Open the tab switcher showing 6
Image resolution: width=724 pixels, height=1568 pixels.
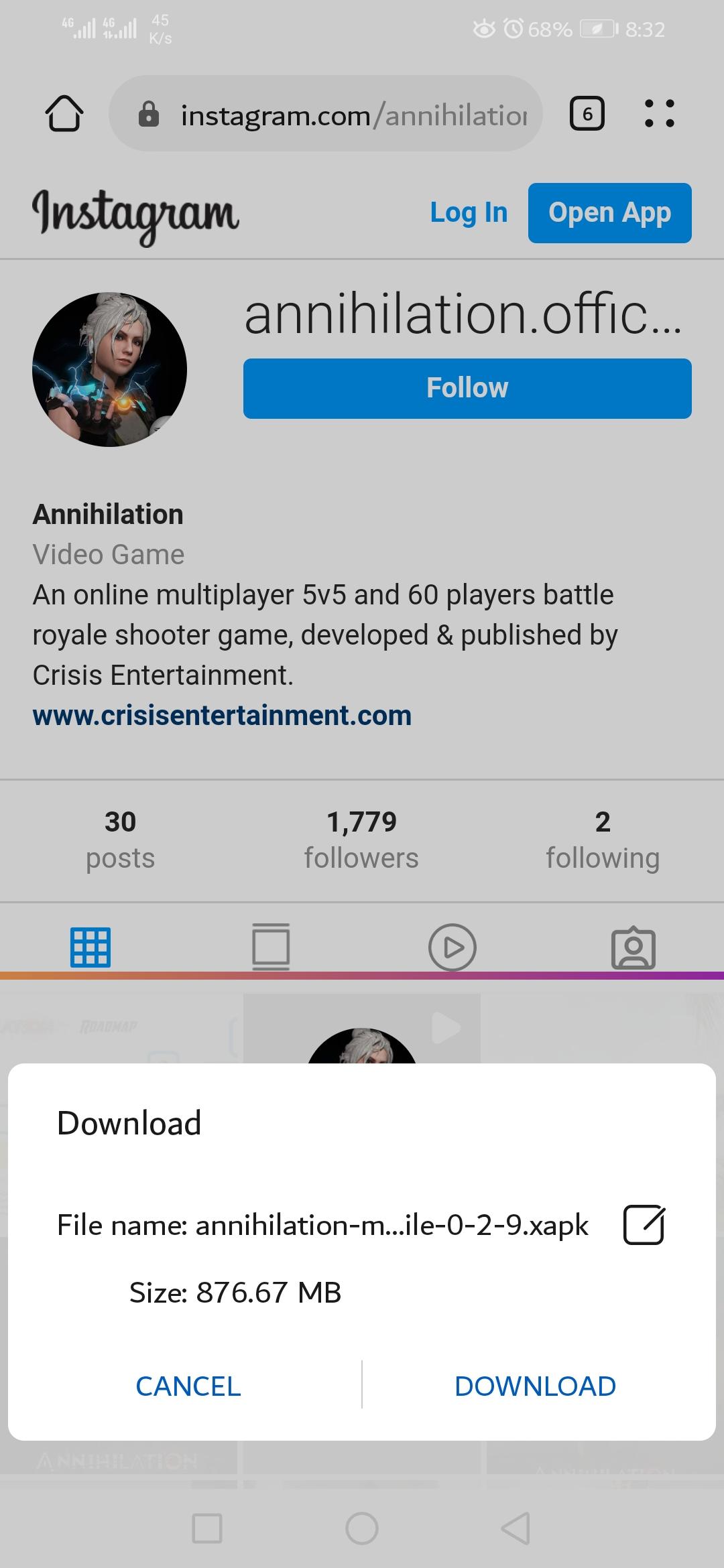point(587,114)
